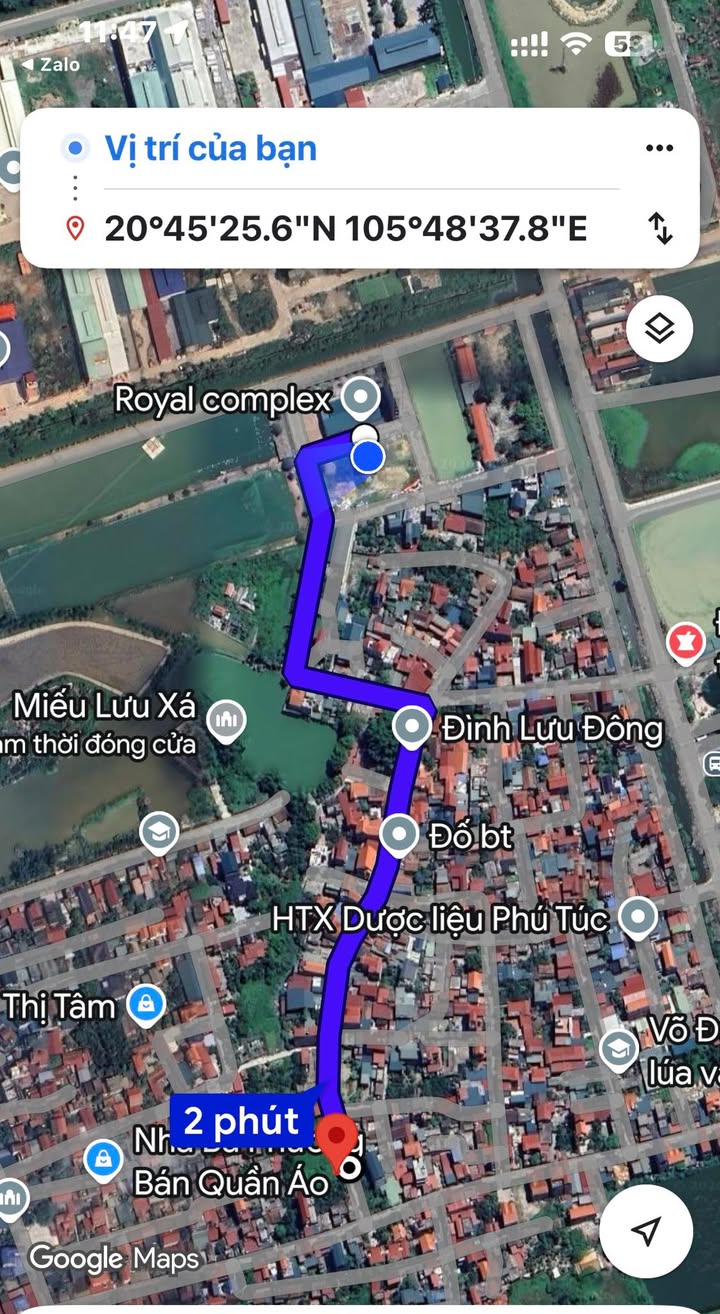Screen dimensions: 720x1314
Task: Swap start and destination points
Action: [661, 228]
